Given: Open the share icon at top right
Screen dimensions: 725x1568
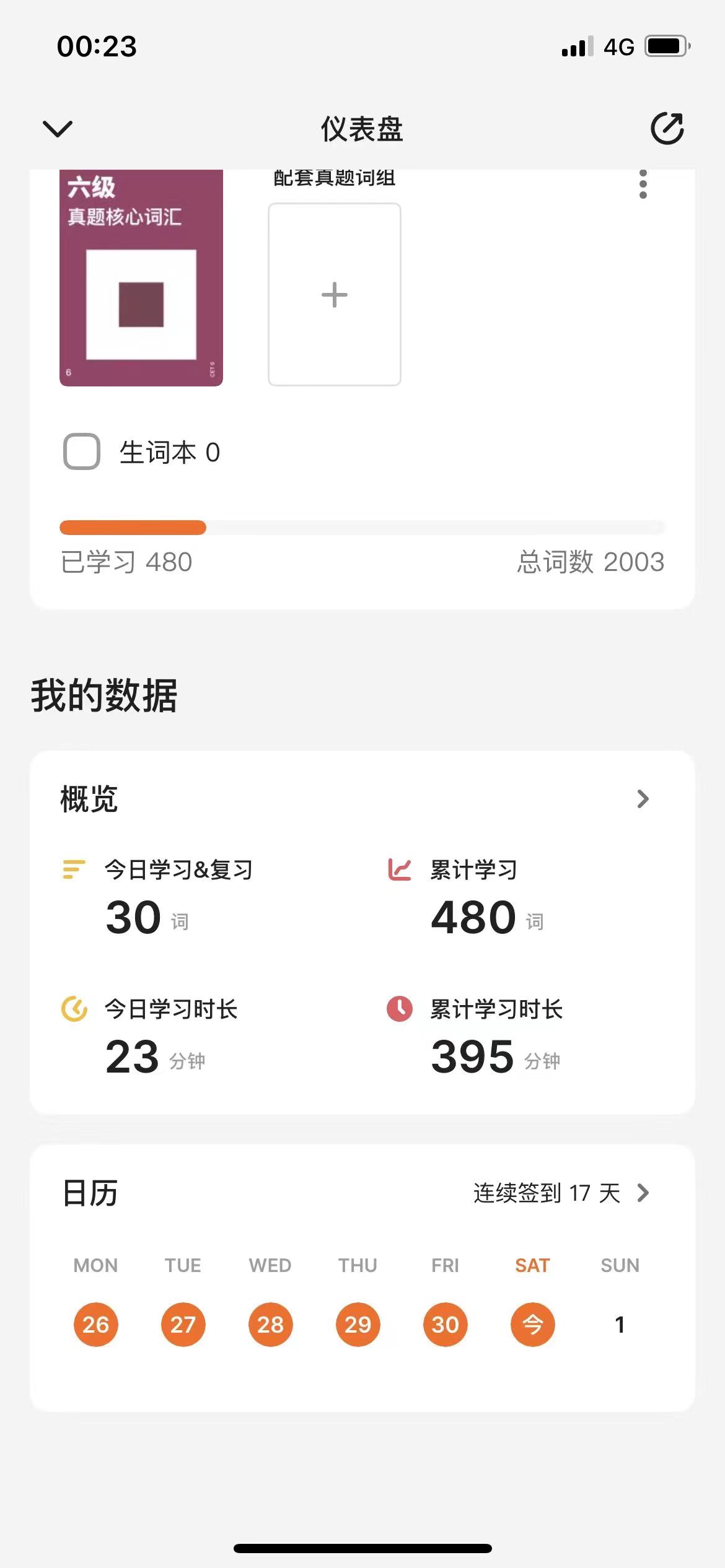Looking at the screenshot, I should 667,129.
